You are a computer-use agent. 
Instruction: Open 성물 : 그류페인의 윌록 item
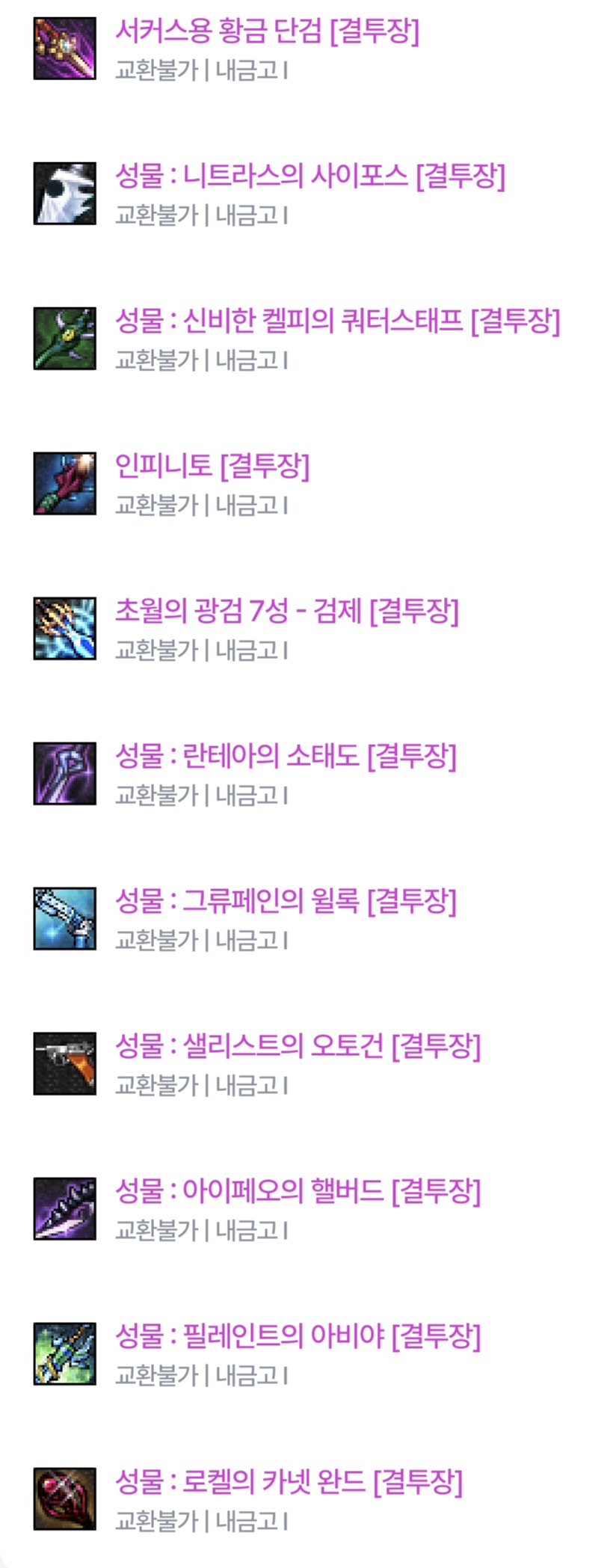(285, 902)
